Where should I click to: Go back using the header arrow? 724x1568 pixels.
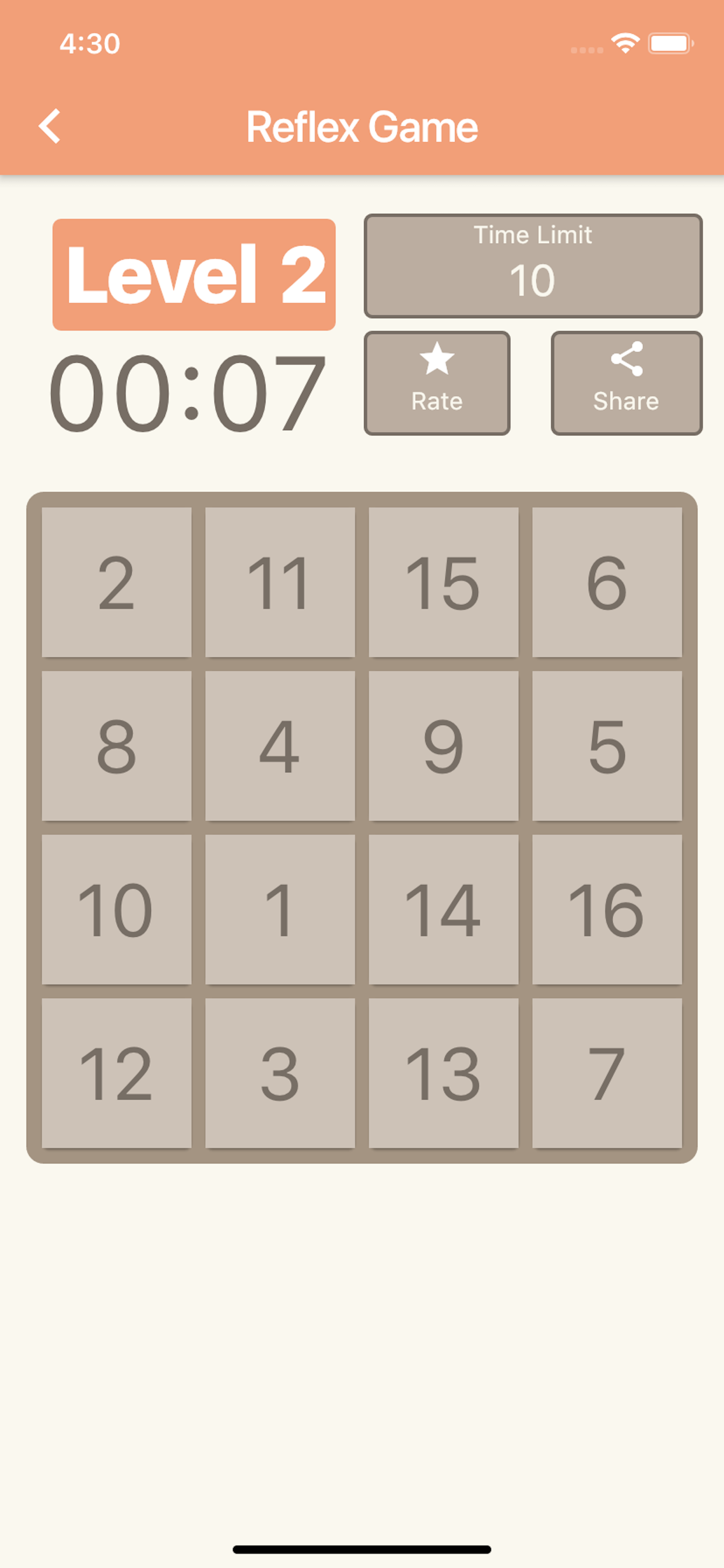click(50, 126)
